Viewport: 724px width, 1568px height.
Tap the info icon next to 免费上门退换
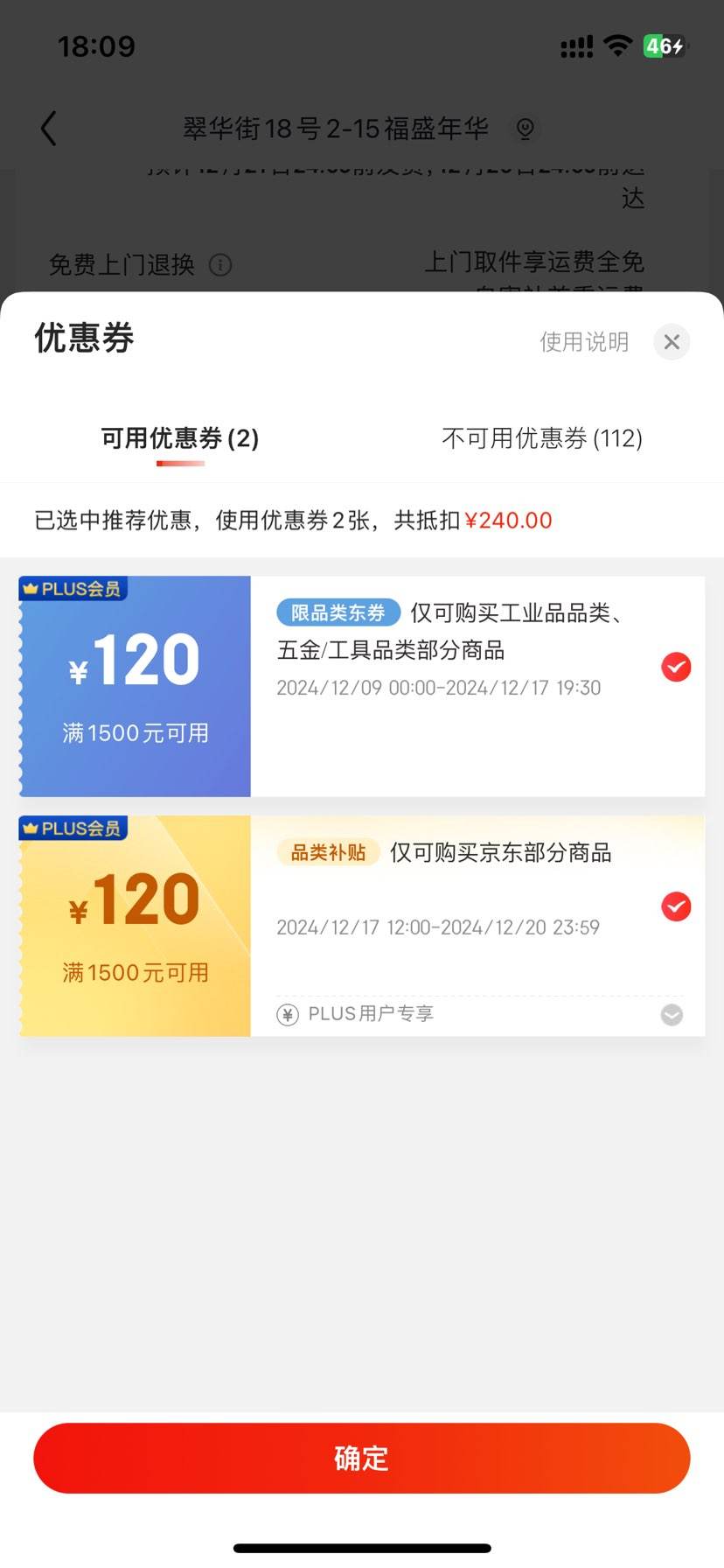point(220,265)
